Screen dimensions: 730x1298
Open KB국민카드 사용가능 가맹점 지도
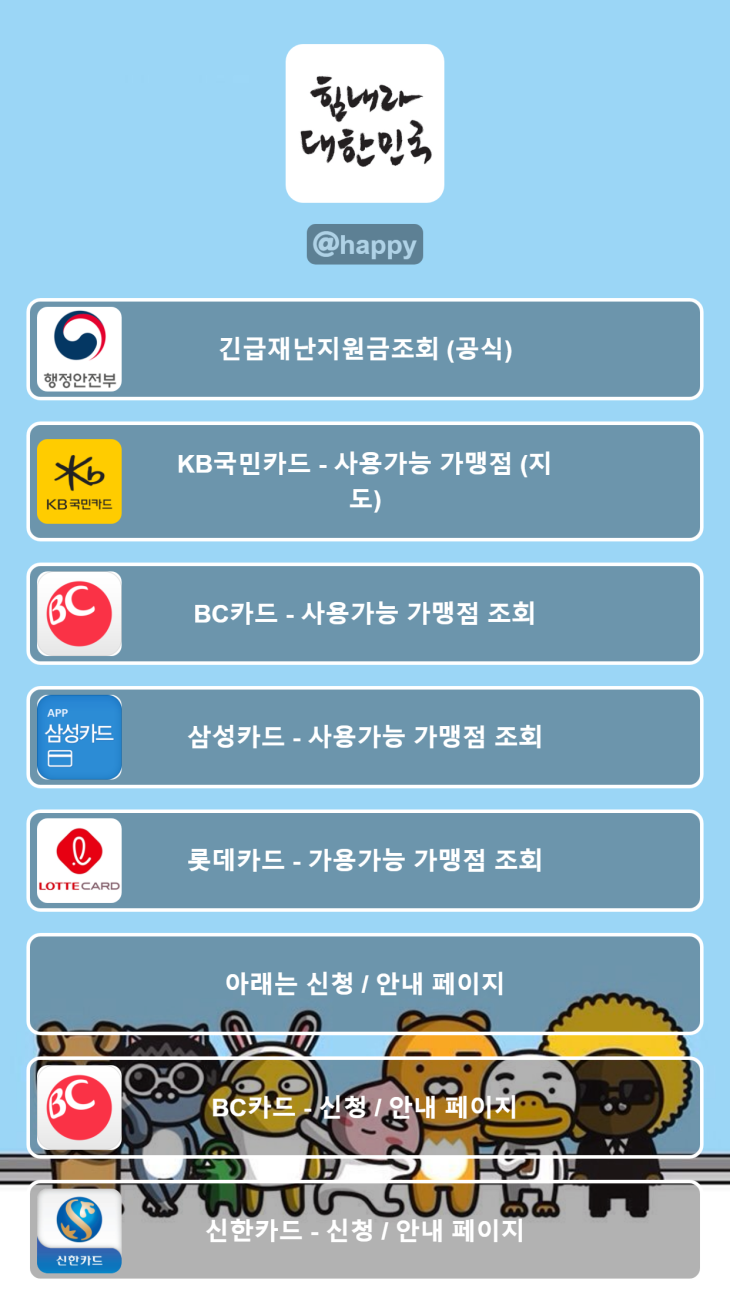coord(365,481)
